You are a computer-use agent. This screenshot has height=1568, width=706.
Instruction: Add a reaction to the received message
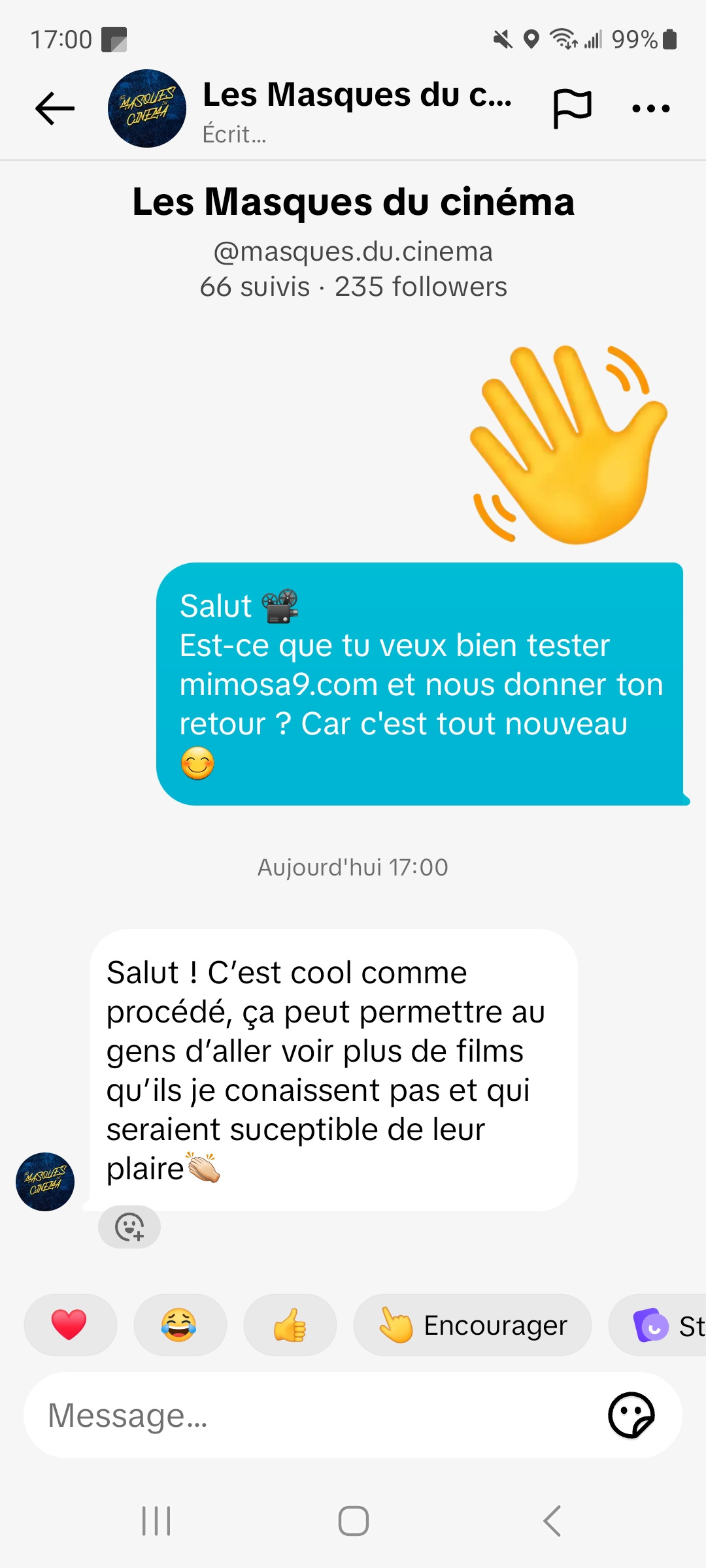[x=129, y=1227]
